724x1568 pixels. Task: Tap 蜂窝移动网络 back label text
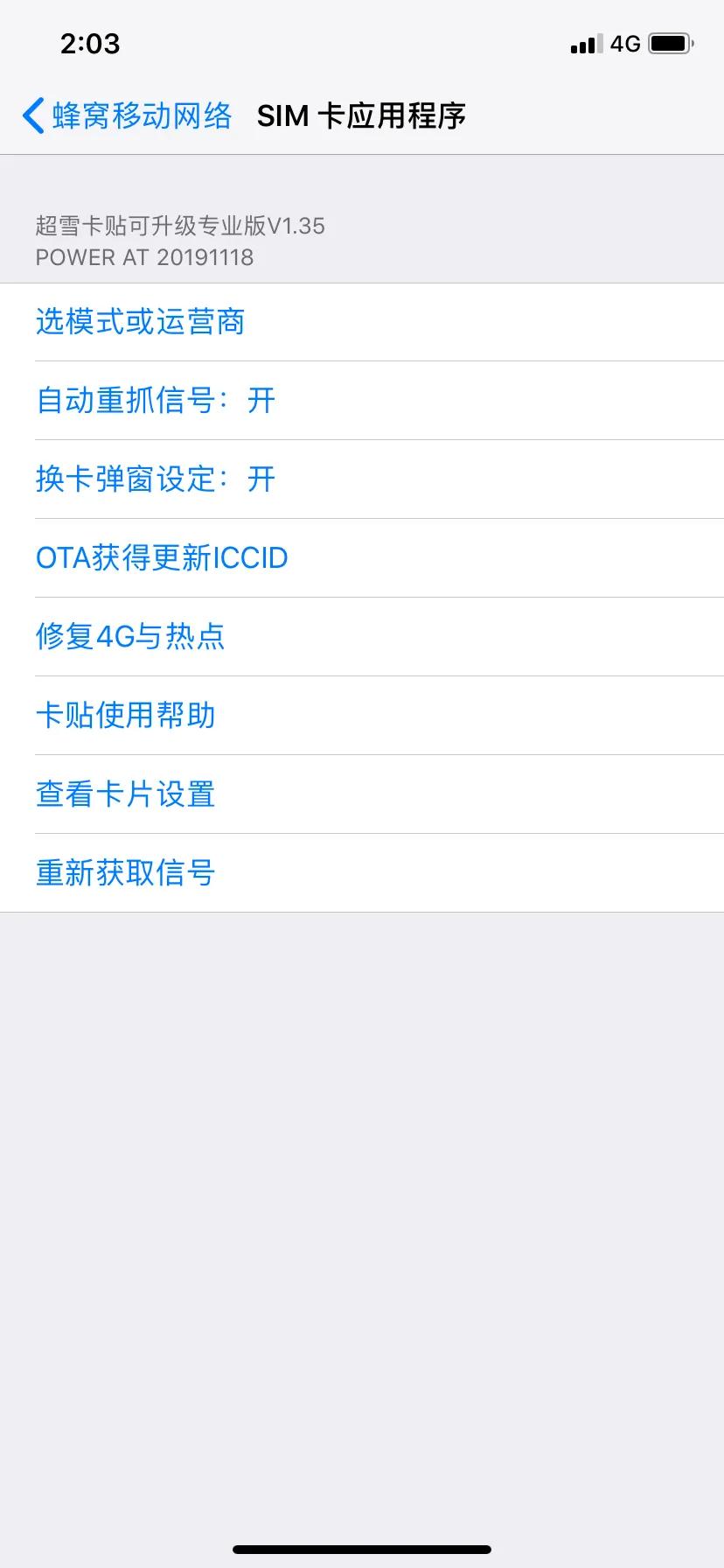point(143,115)
